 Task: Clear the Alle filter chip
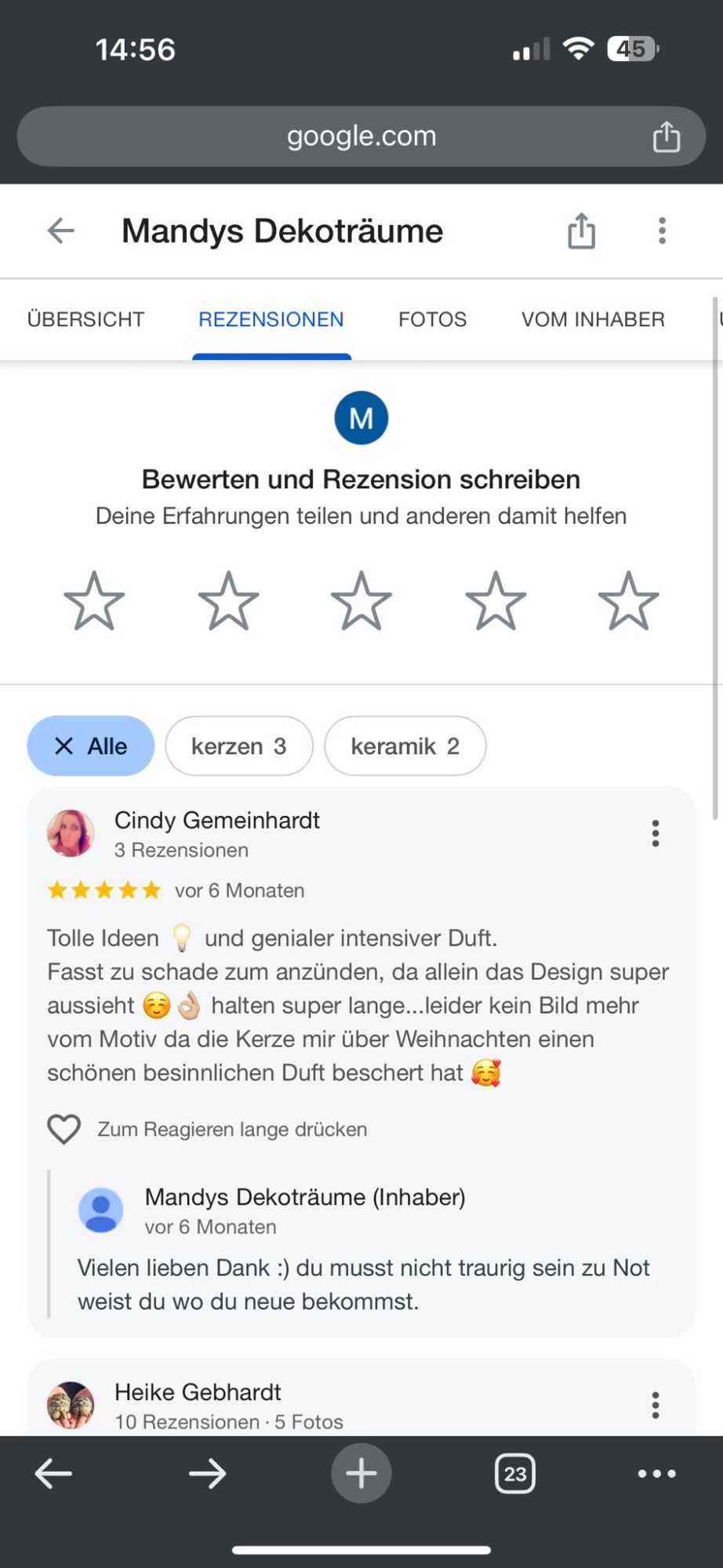pos(91,746)
